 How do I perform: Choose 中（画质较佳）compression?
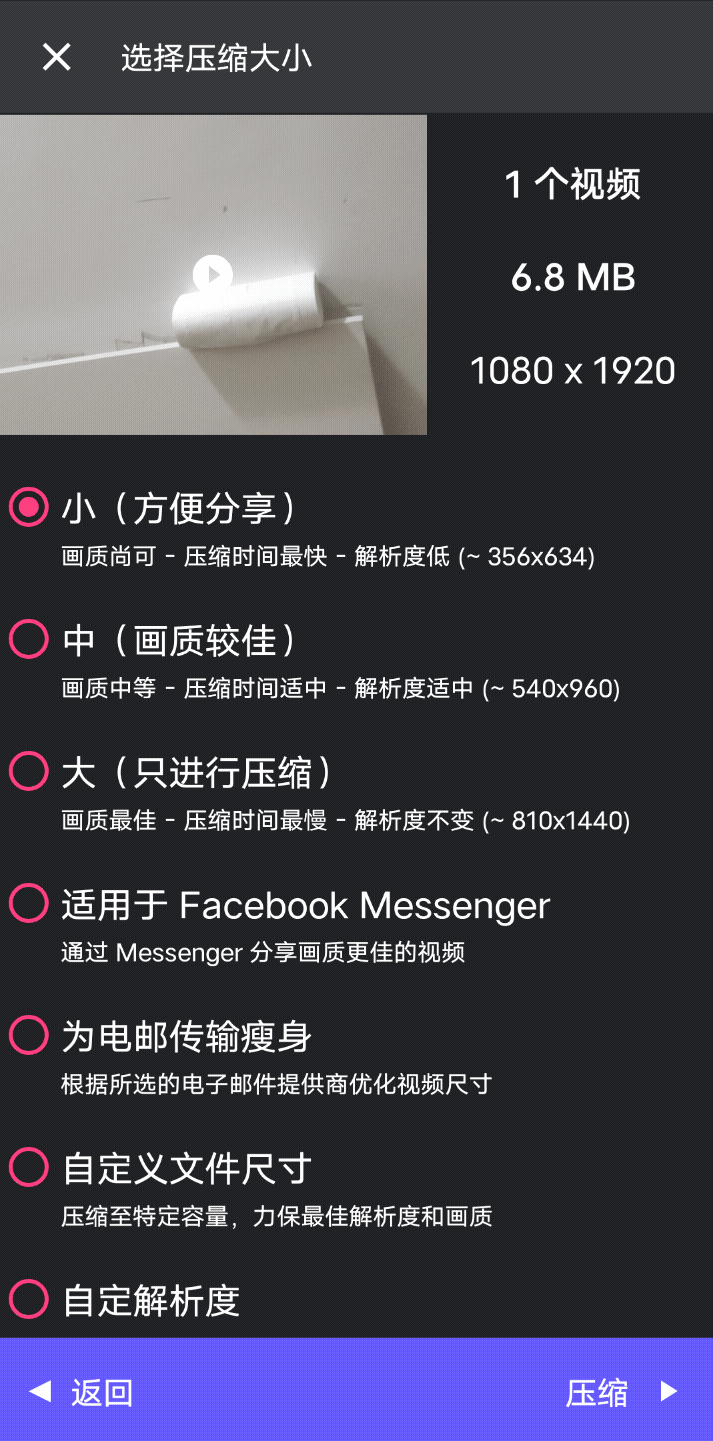click(29, 639)
